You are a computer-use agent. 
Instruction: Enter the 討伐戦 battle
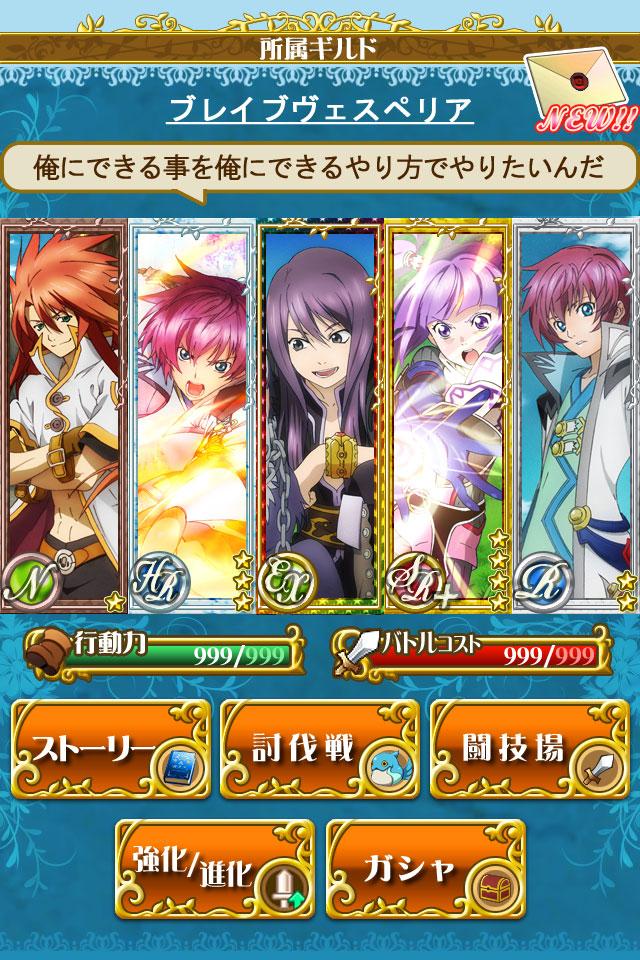pyautogui.click(x=320, y=750)
